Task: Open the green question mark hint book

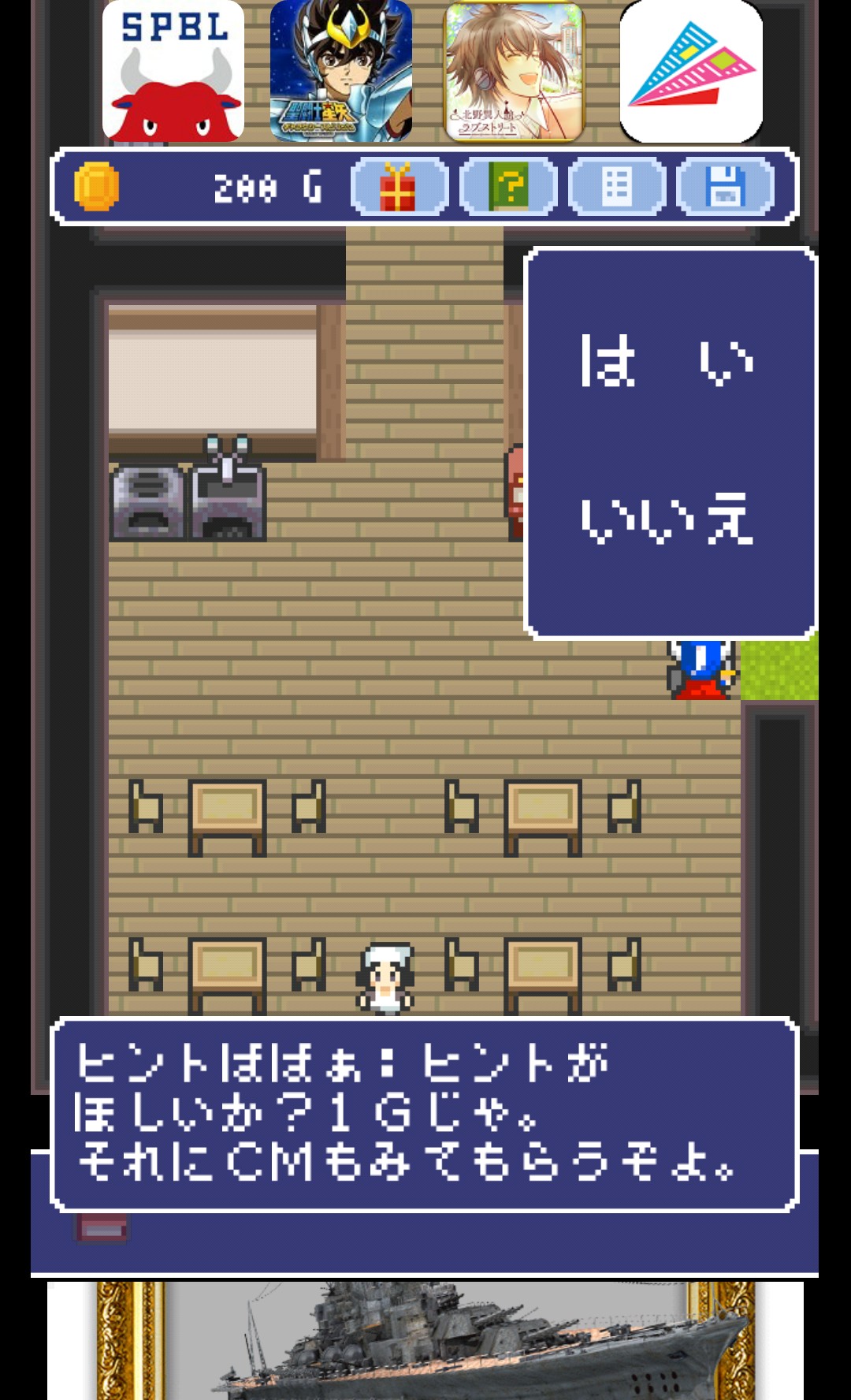Action: pyautogui.click(x=508, y=188)
